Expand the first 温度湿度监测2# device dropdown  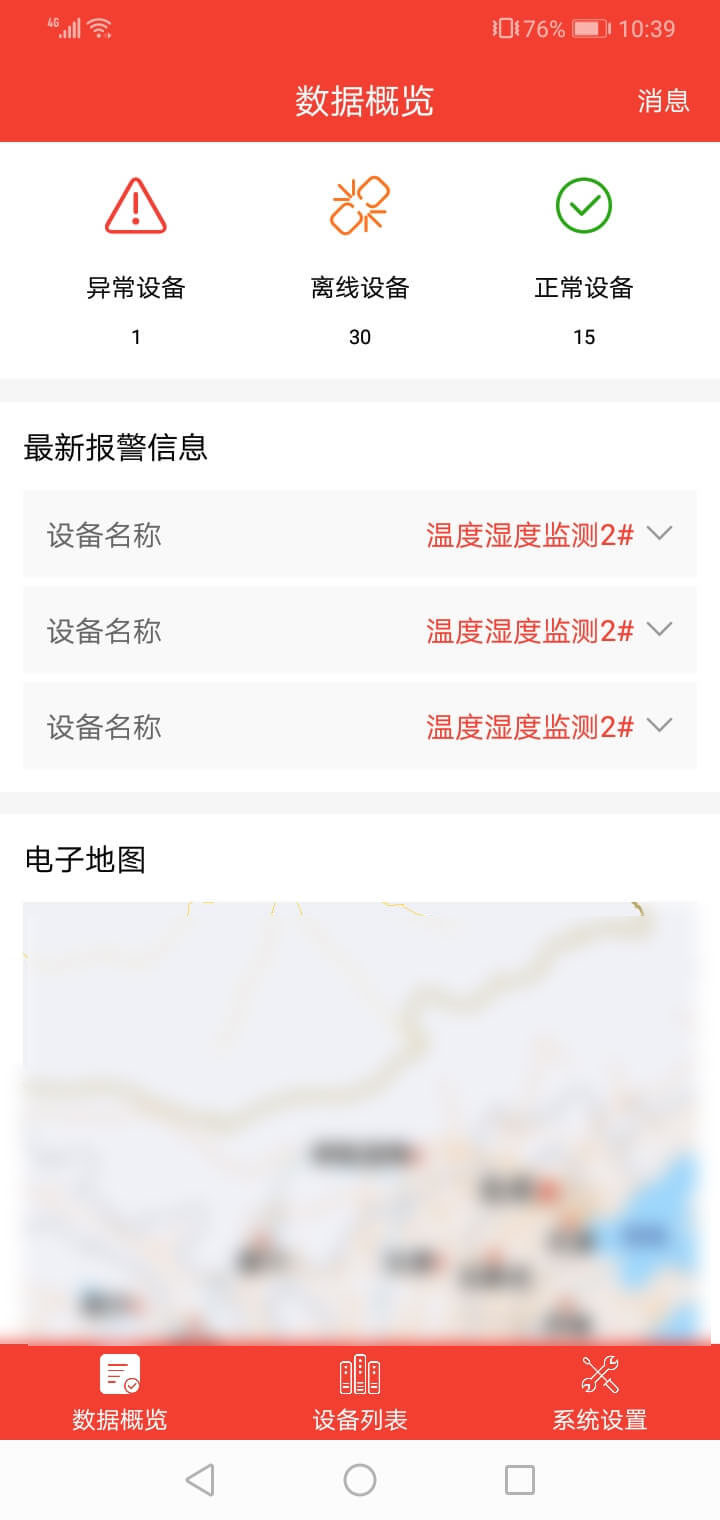[659, 533]
